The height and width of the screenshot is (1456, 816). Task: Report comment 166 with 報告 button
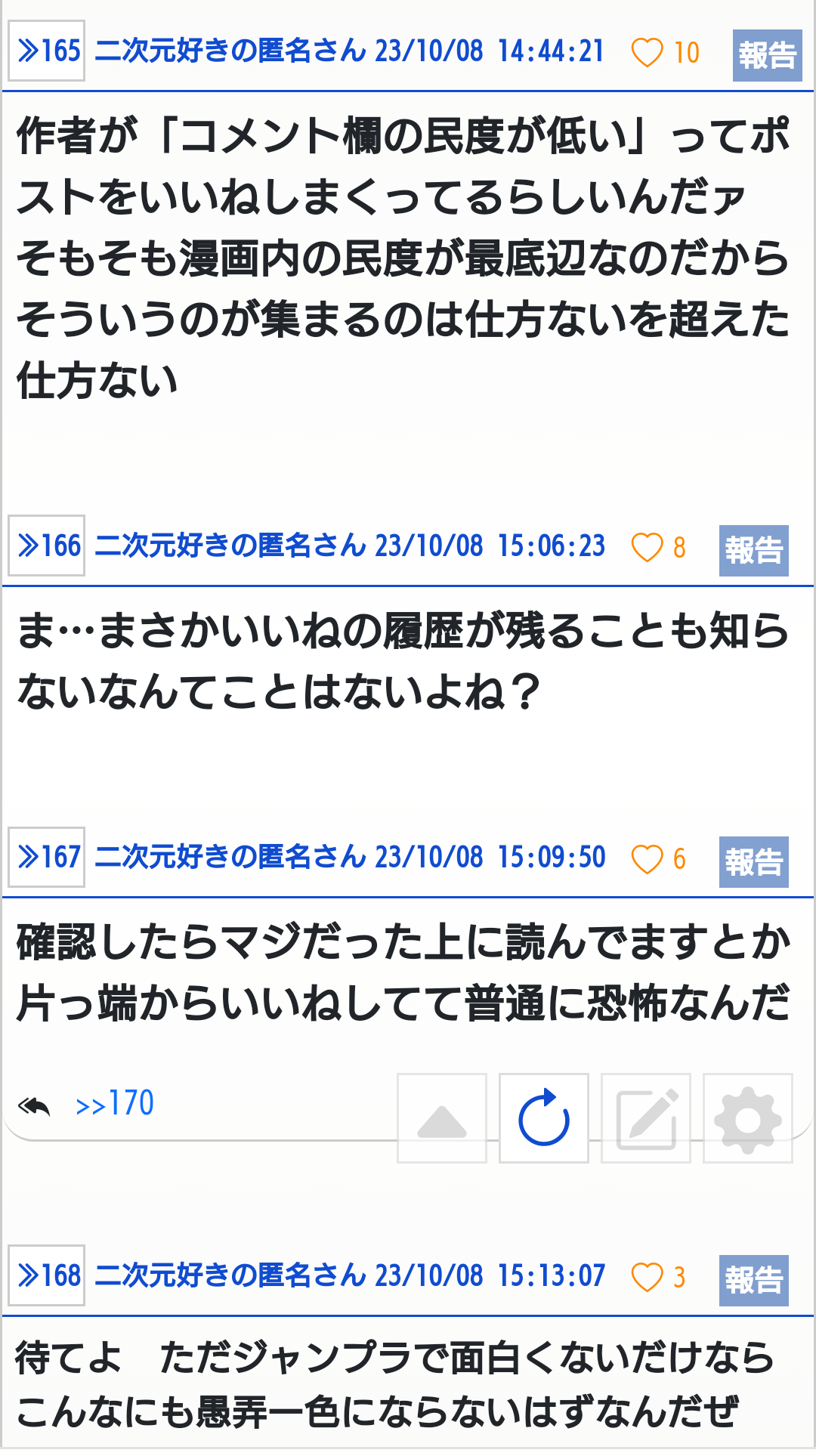[753, 551]
